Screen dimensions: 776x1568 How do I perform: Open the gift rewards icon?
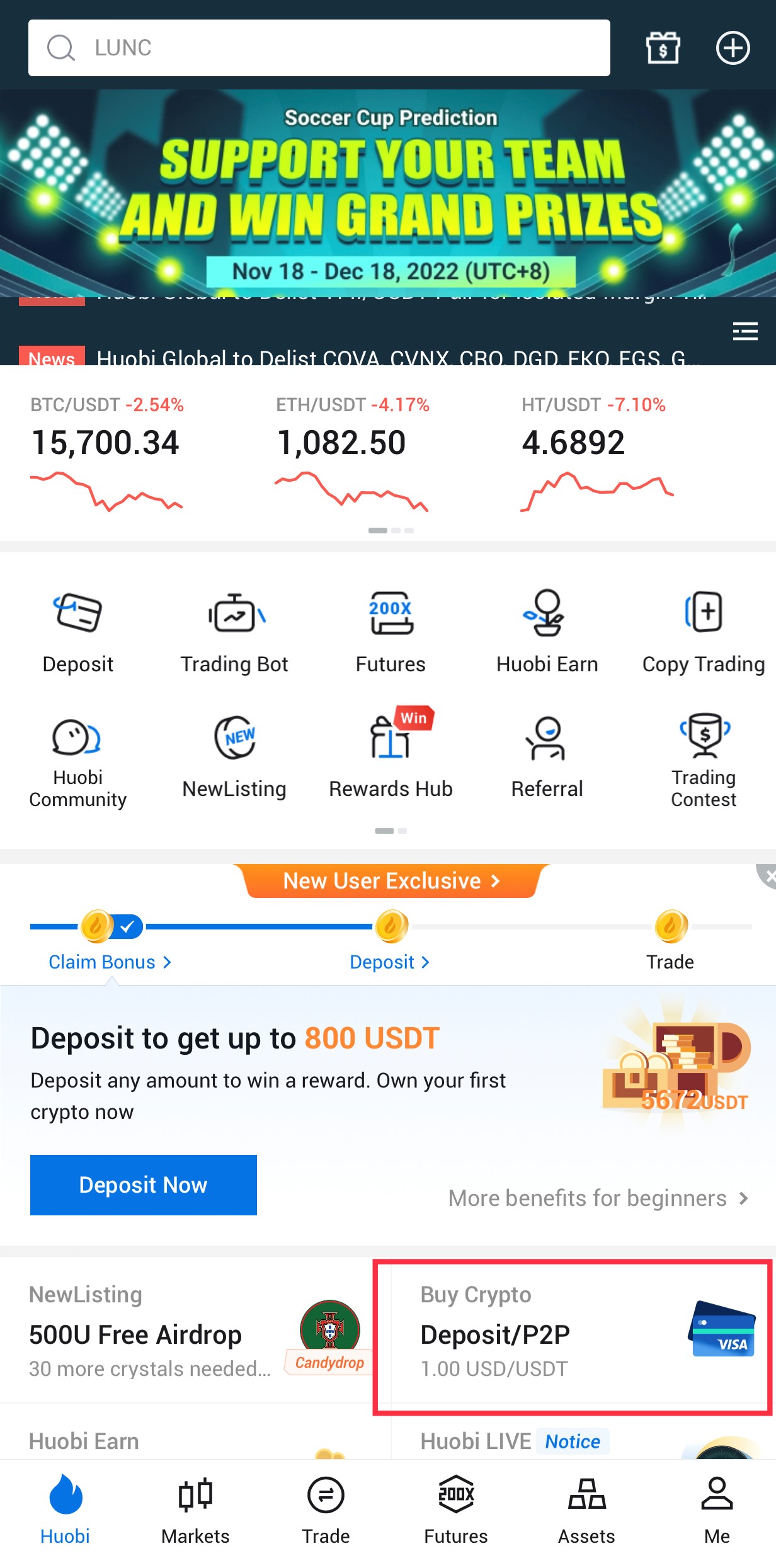[663, 48]
